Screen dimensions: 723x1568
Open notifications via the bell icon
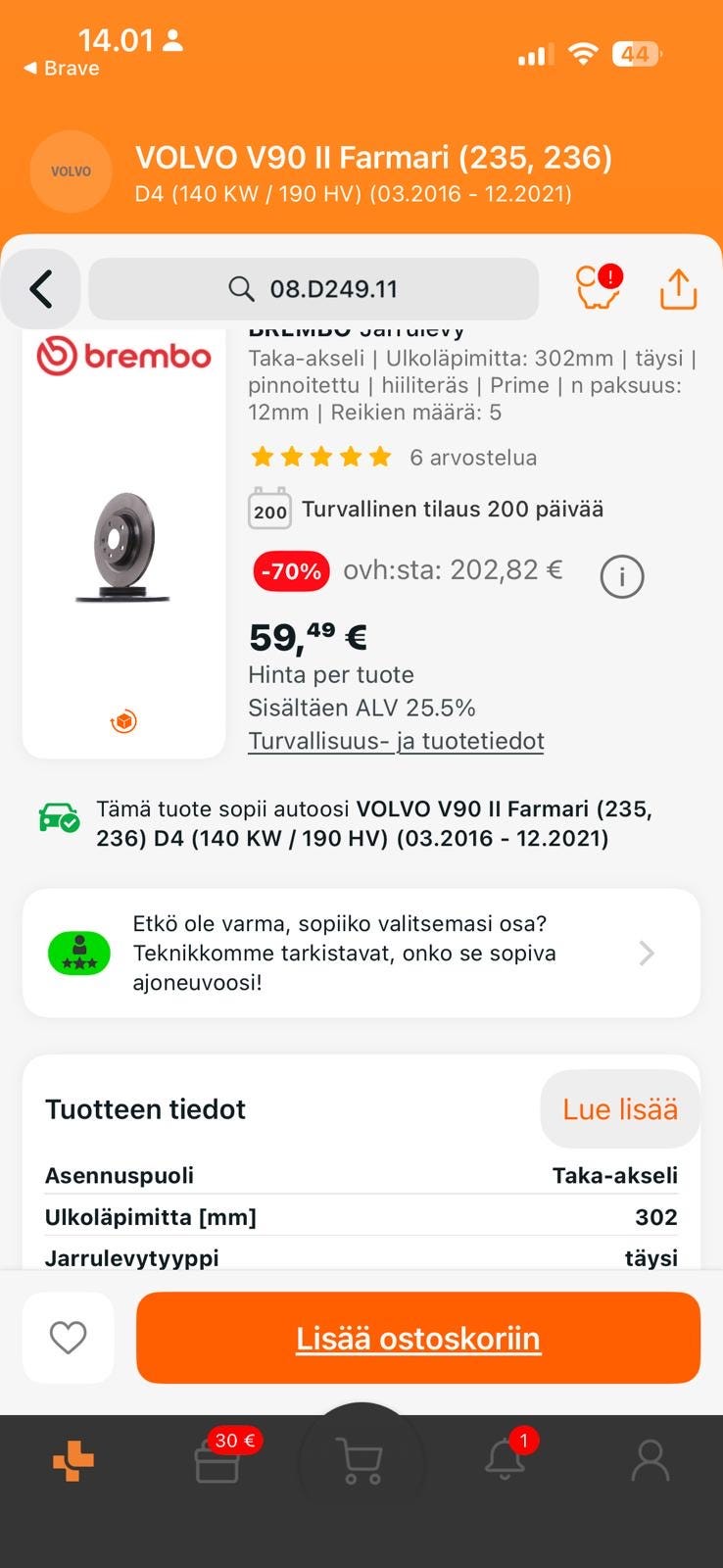(x=504, y=1460)
